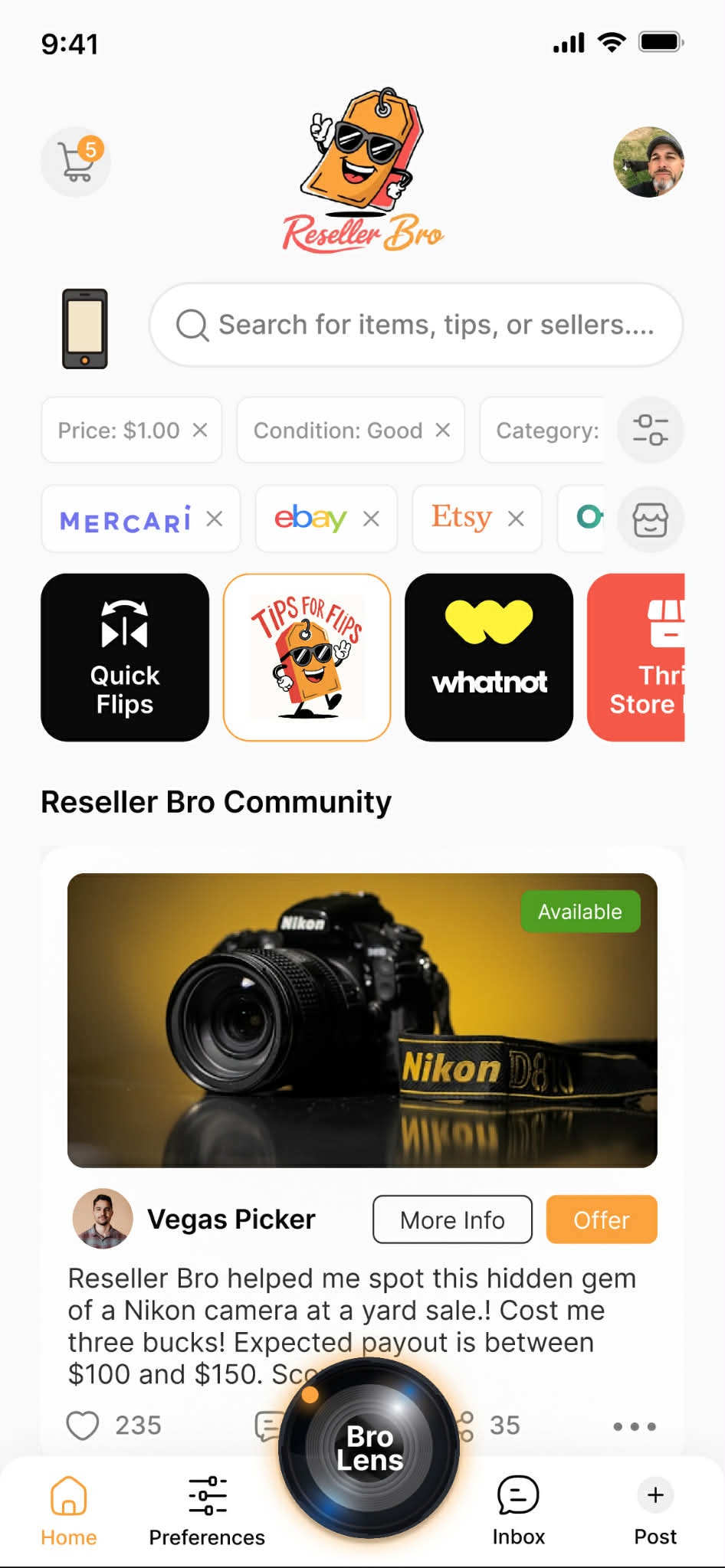The image size is (725, 1568).
Task: Open the Category filter dropdown
Action: pos(546,430)
